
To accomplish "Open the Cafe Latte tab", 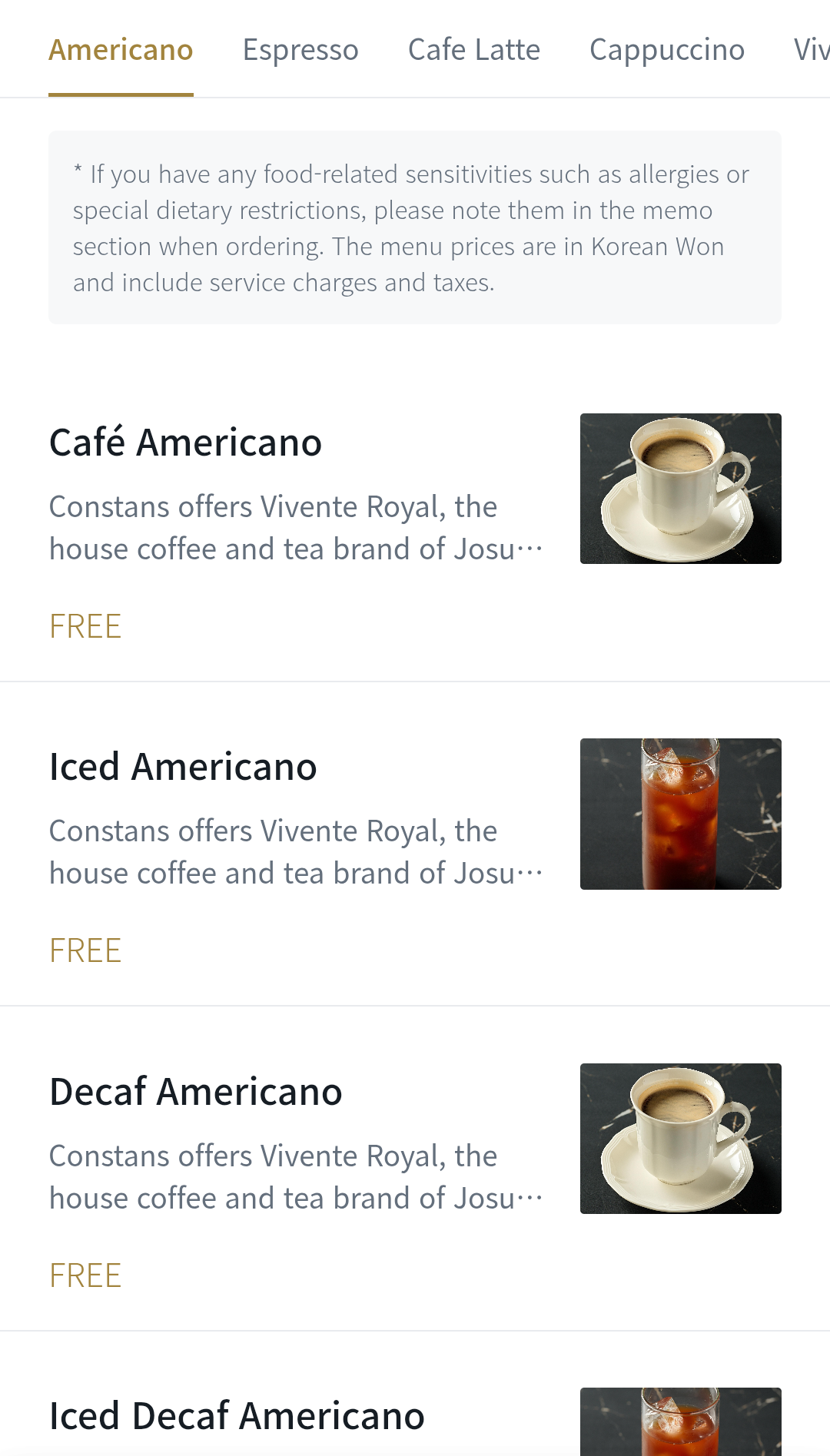I will tap(473, 50).
